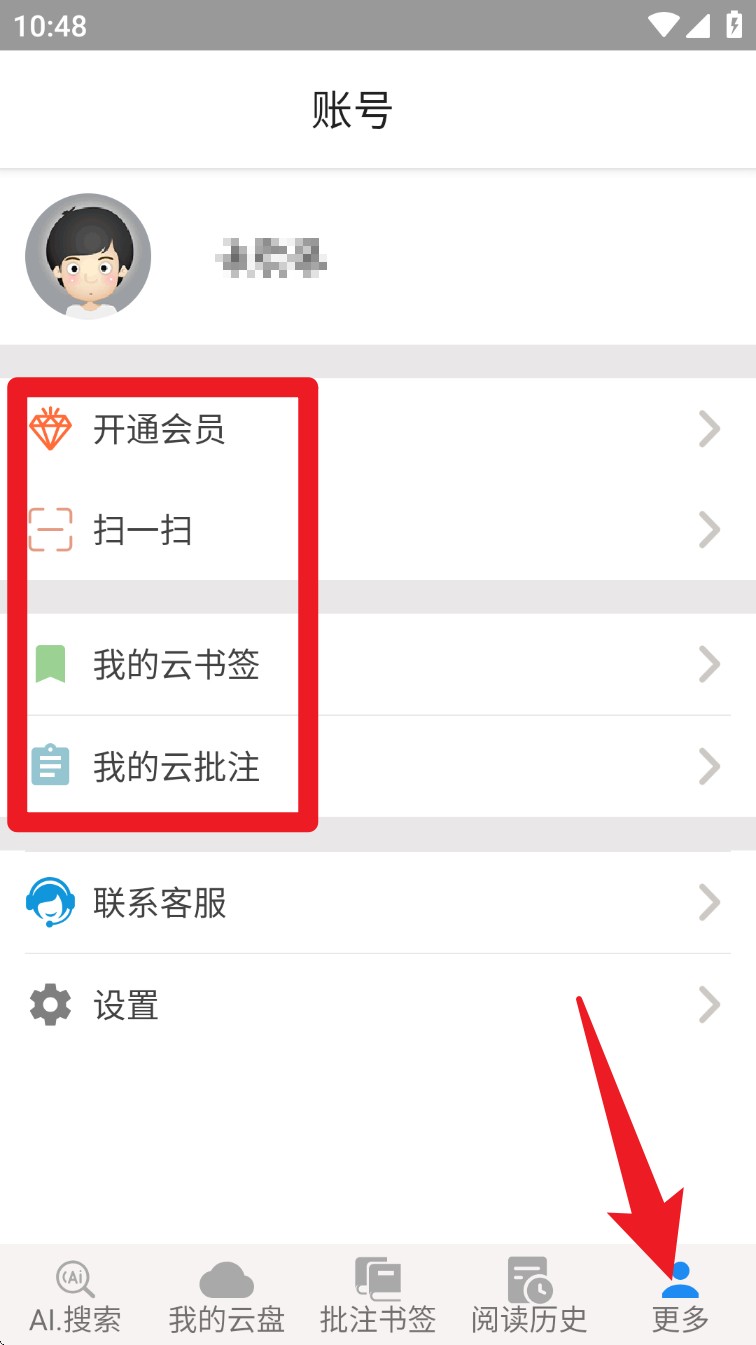The width and height of the screenshot is (756, 1345).
Task: Open 扫一扫 scanner
Action: click(x=378, y=530)
